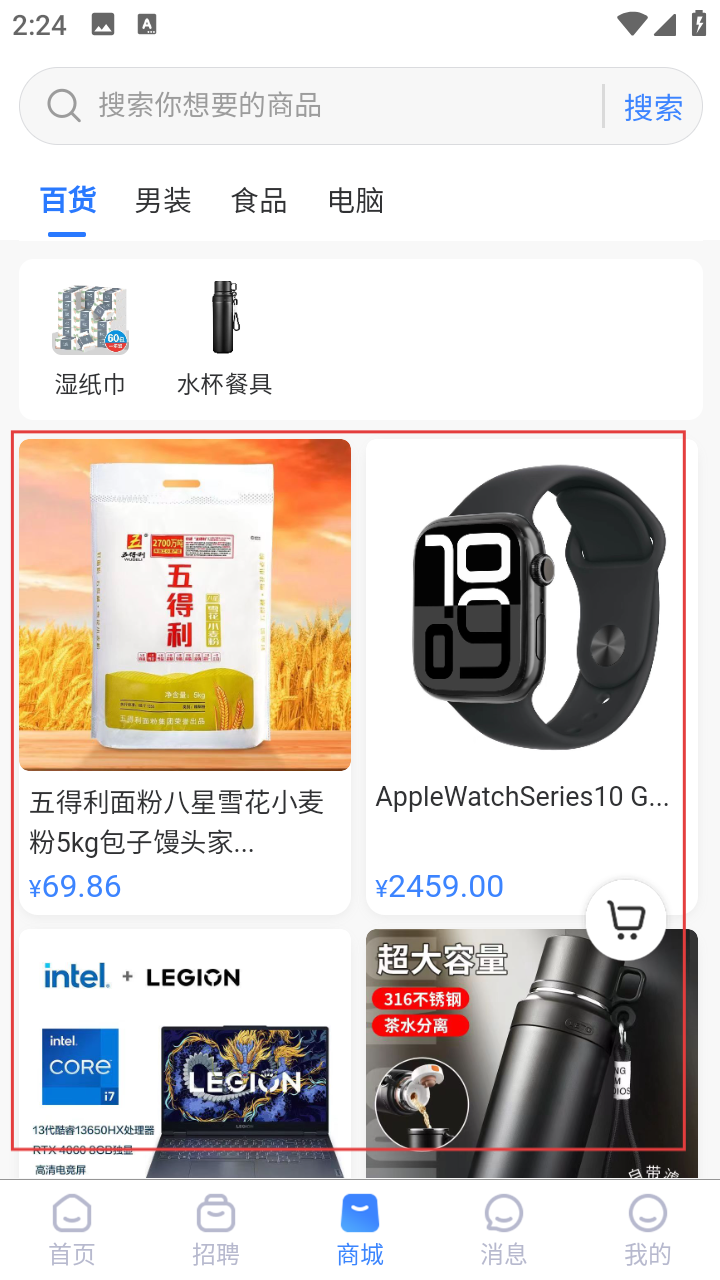Select the 百货 category tab

tap(68, 201)
